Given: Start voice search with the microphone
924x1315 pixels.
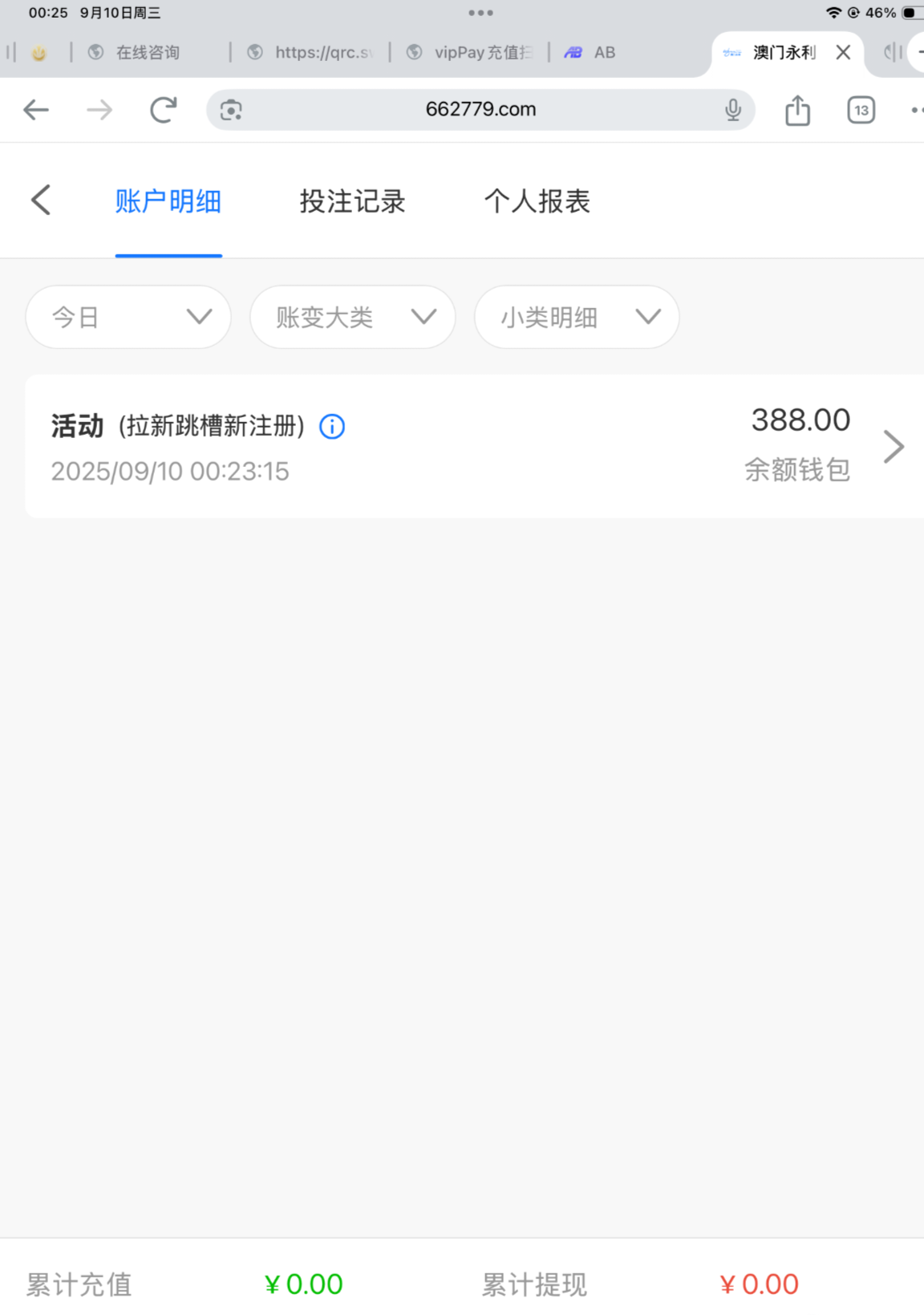Looking at the screenshot, I should [733, 110].
